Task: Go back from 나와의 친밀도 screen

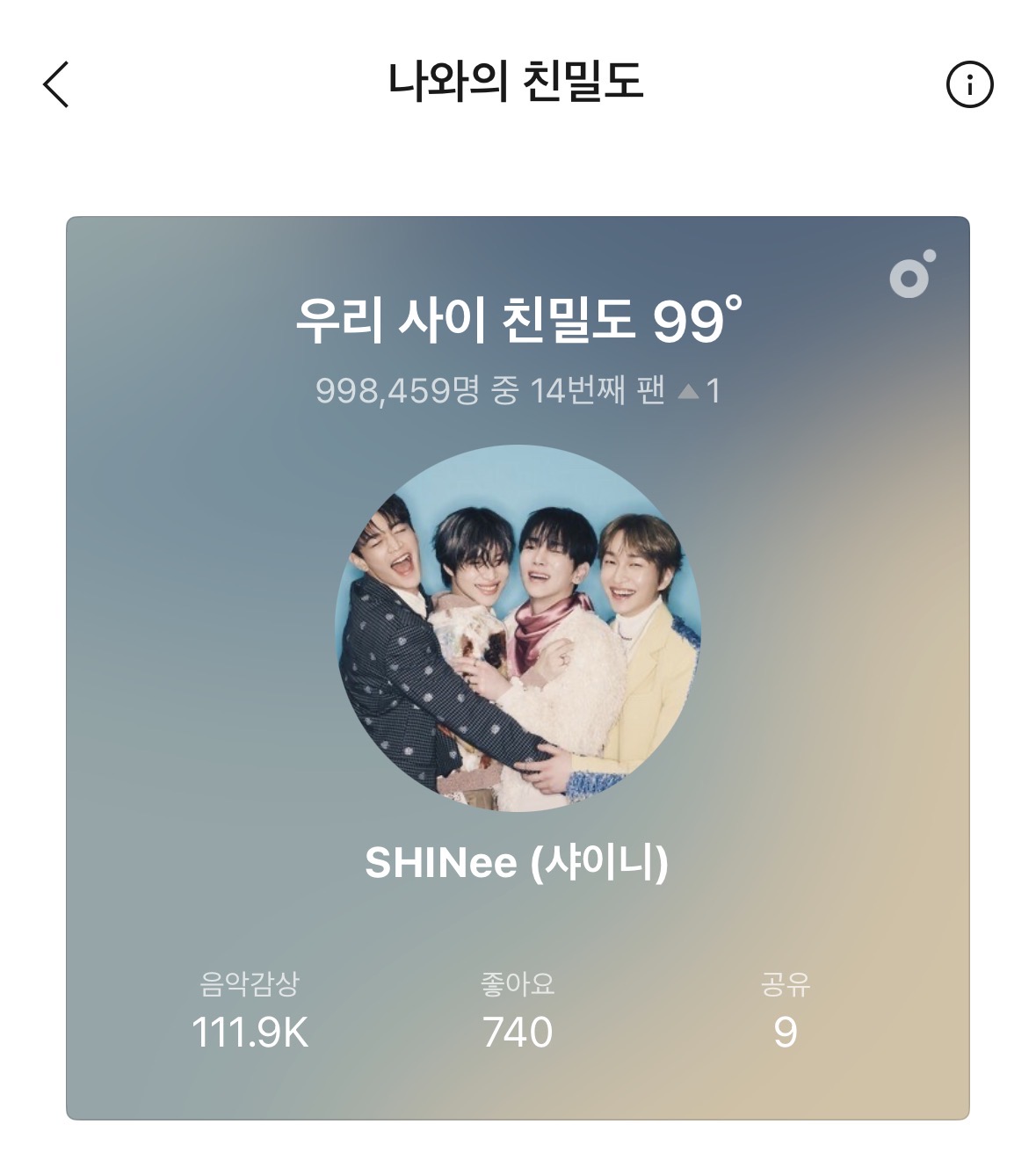Action: click(x=56, y=85)
